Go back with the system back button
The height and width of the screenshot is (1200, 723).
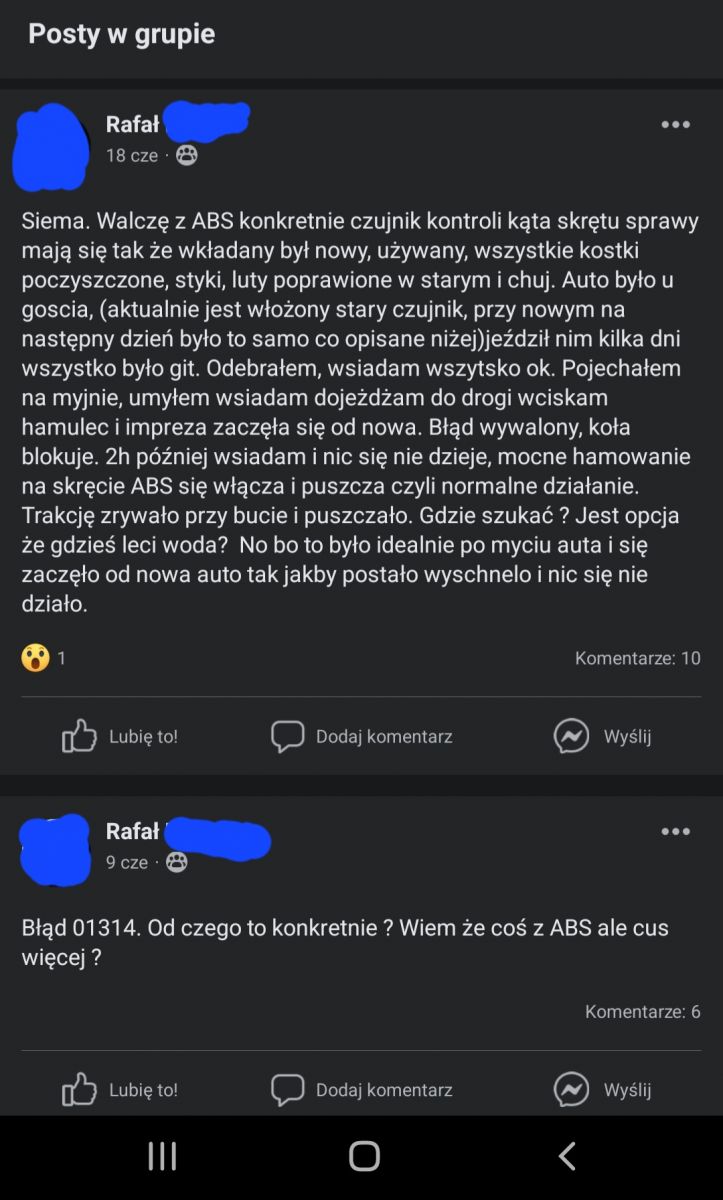click(566, 1157)
